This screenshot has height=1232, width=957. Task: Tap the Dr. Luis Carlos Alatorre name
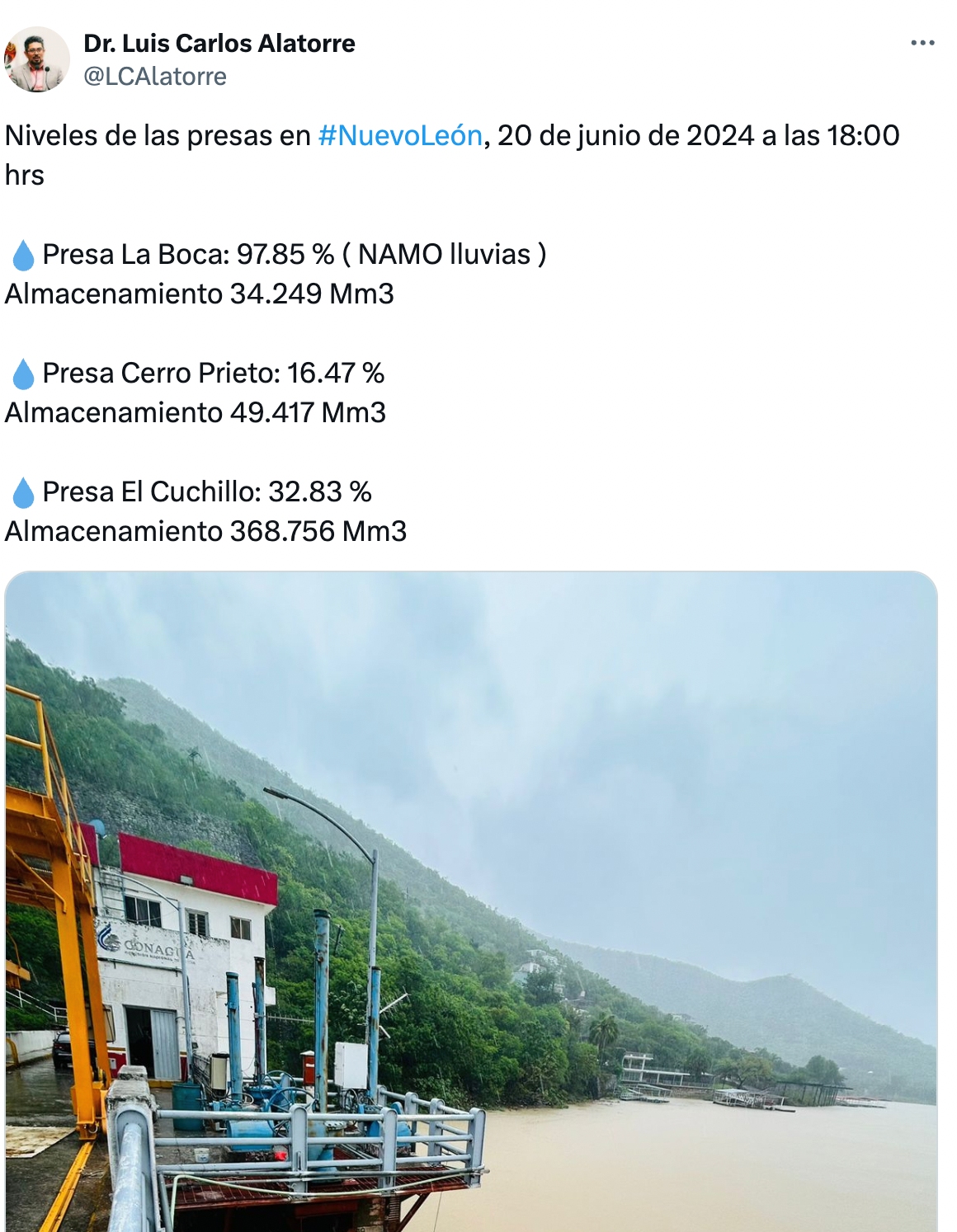219,43
